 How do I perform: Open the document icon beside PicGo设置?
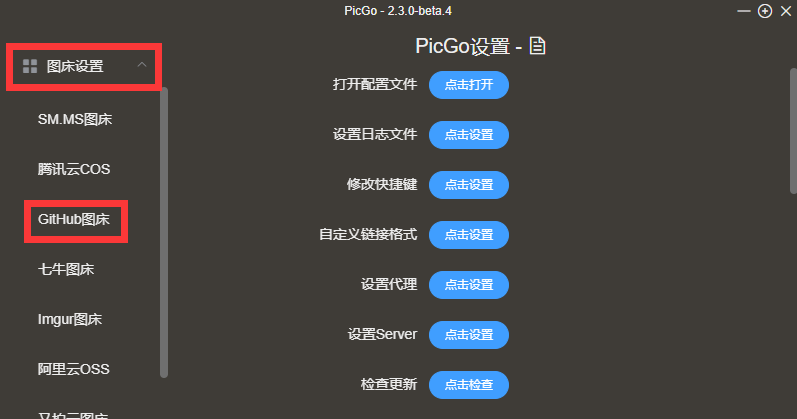(537, 46)
